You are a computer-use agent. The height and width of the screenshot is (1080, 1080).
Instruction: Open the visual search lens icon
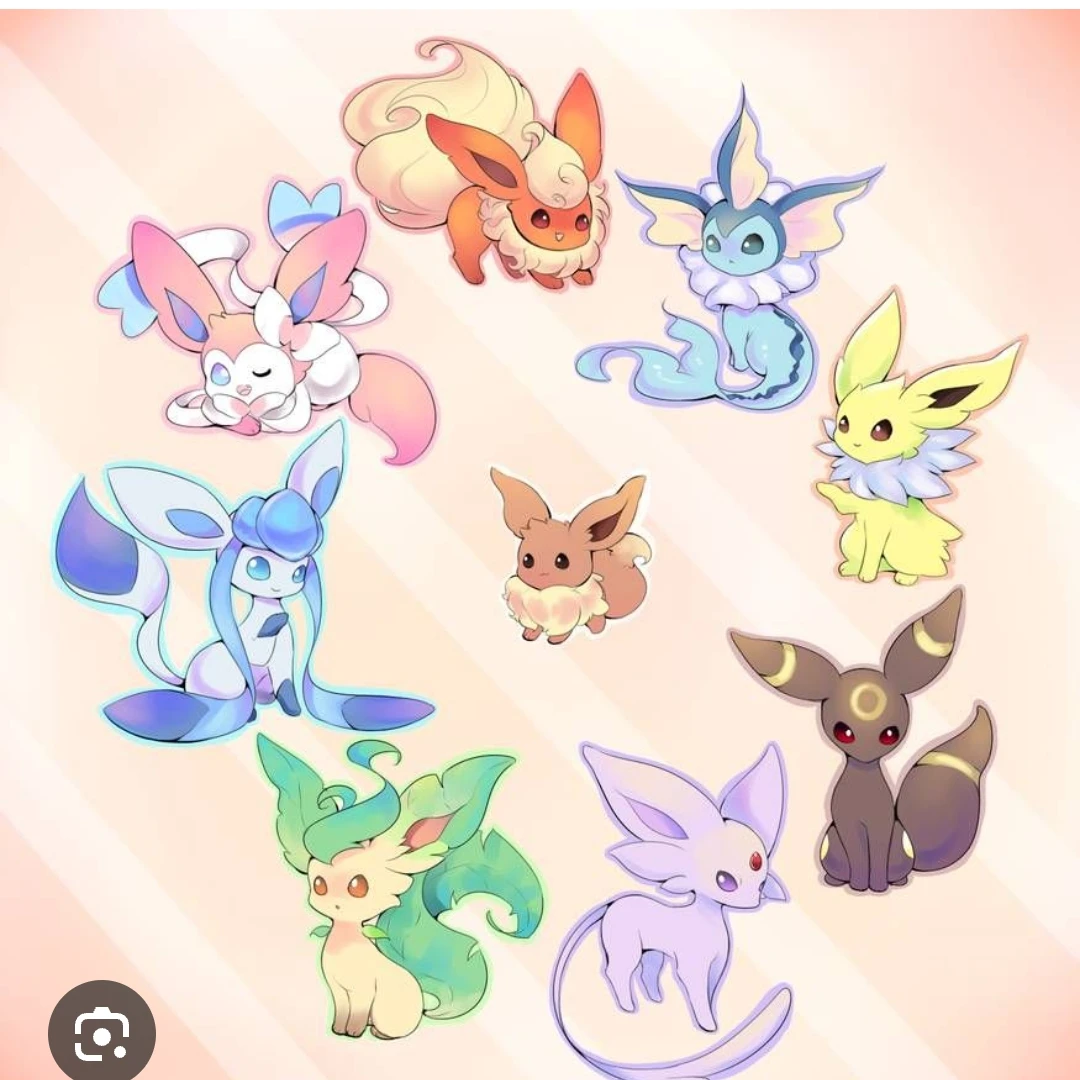point(101,1031)
